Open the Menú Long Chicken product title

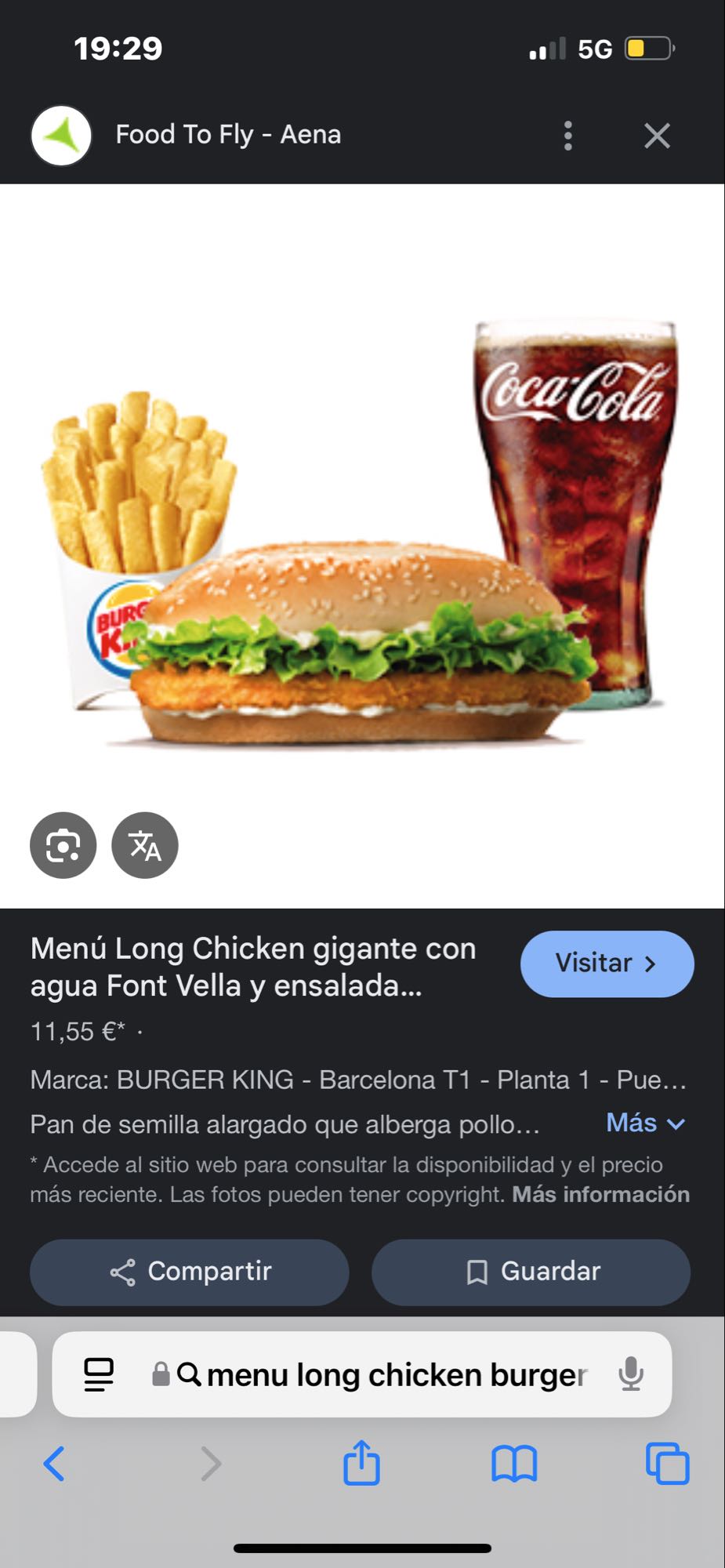252,967
